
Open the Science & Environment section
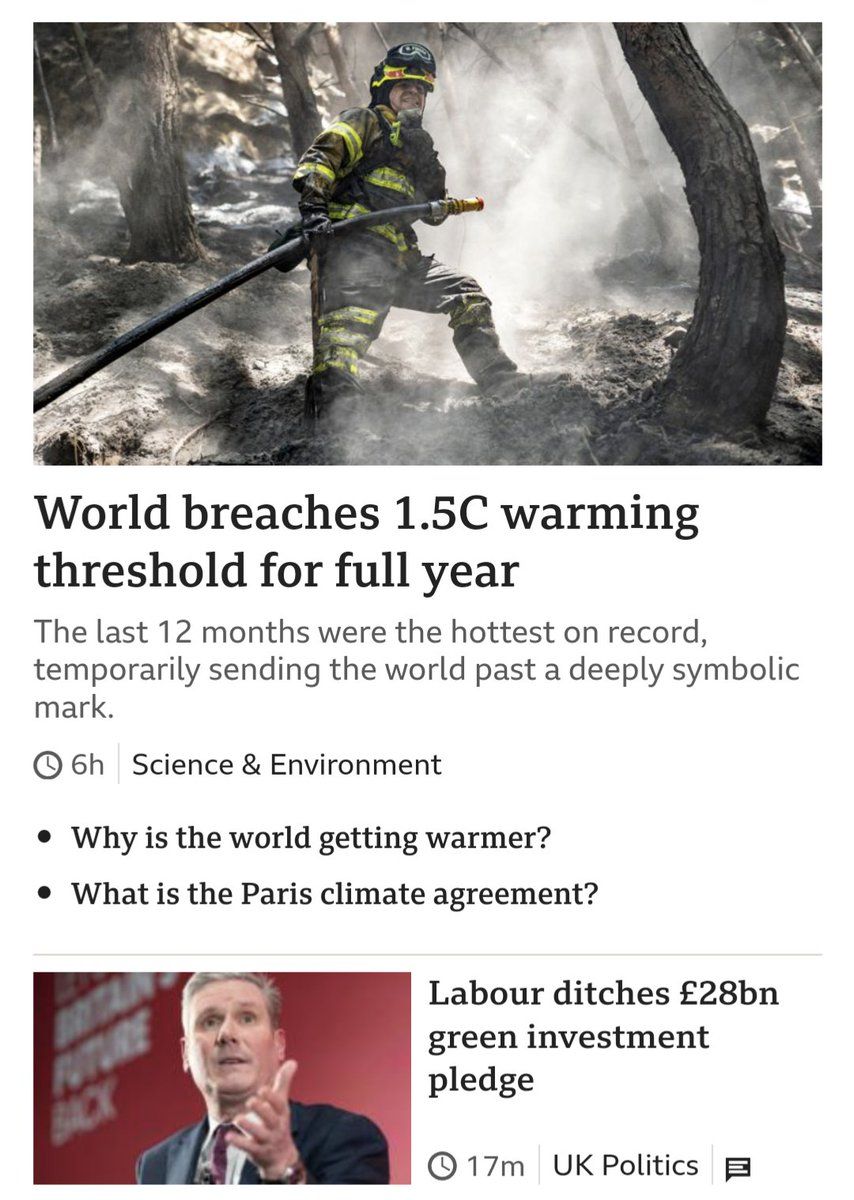[286, 765]
